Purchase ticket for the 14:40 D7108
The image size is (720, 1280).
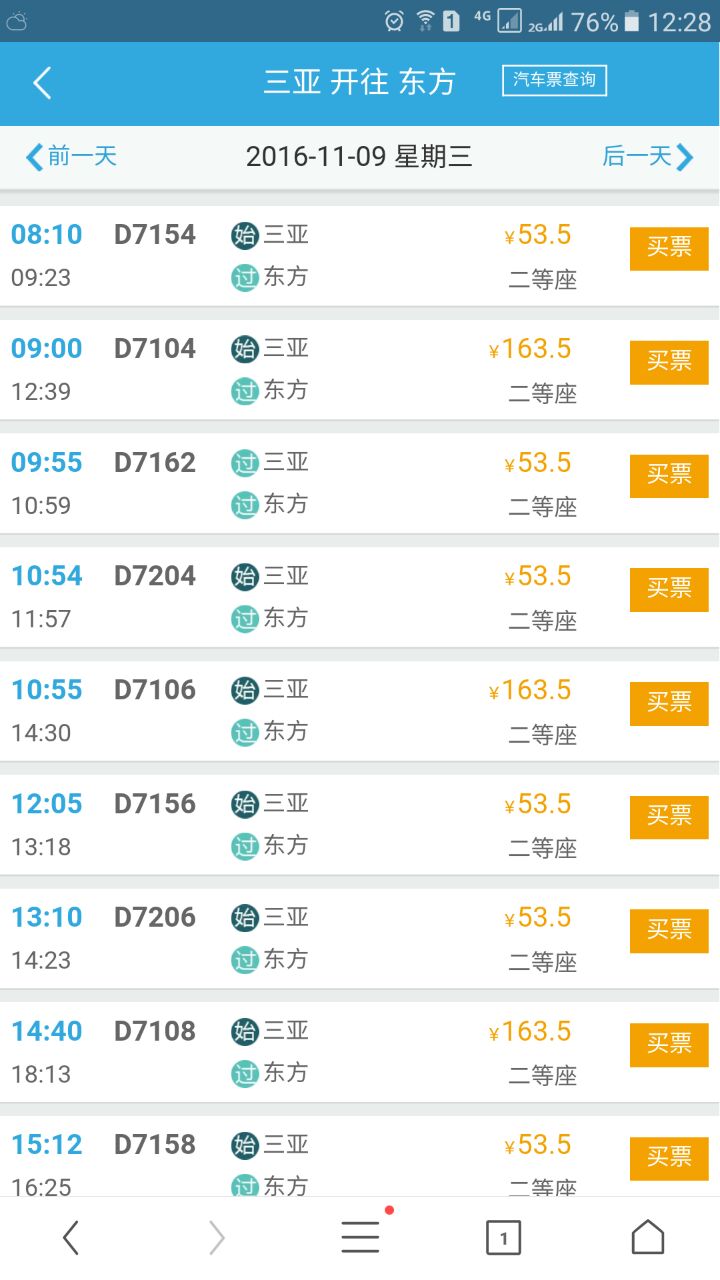pyautogui.click(x=669, y=1044)
